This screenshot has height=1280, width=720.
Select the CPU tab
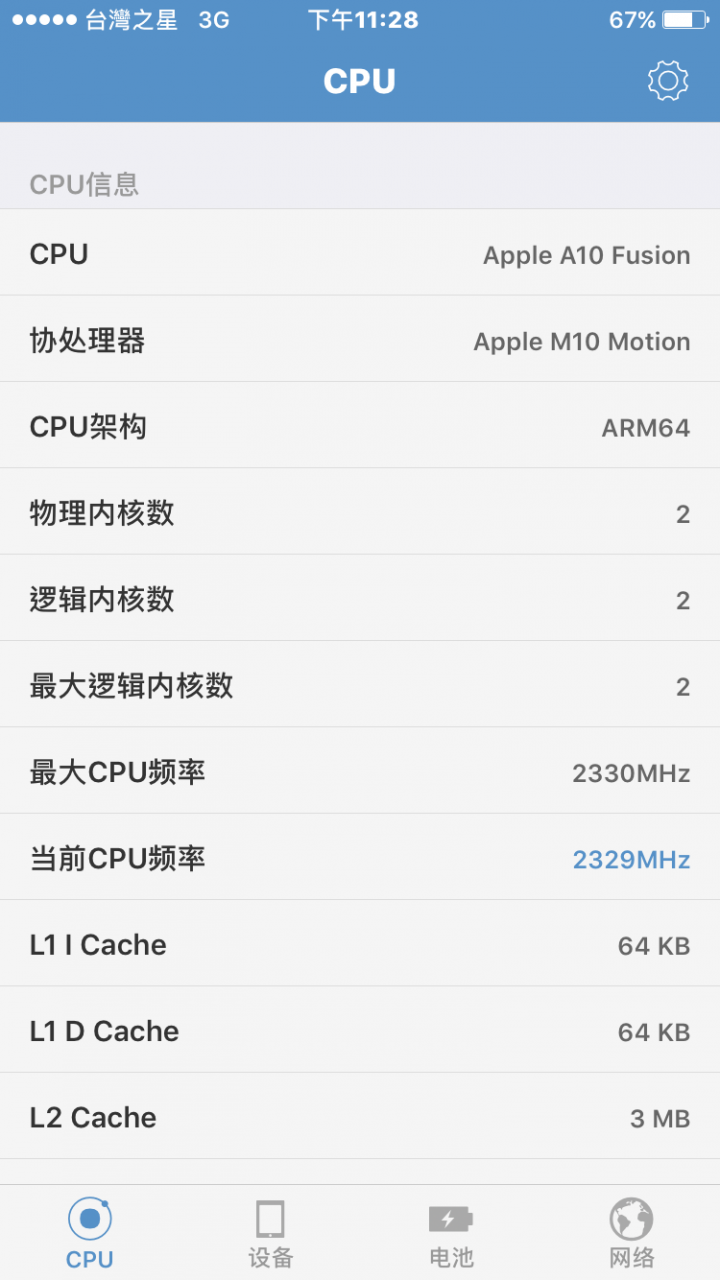pyautogui.click(x=90, y=1233)
